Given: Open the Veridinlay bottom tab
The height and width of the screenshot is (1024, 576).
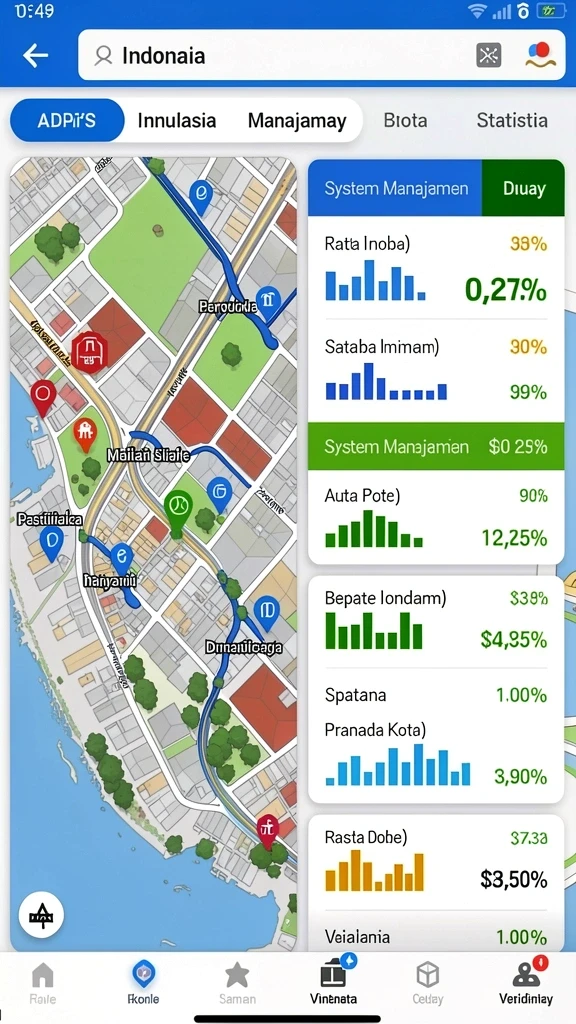Looking at the screenshot, I should pos(526,983).
